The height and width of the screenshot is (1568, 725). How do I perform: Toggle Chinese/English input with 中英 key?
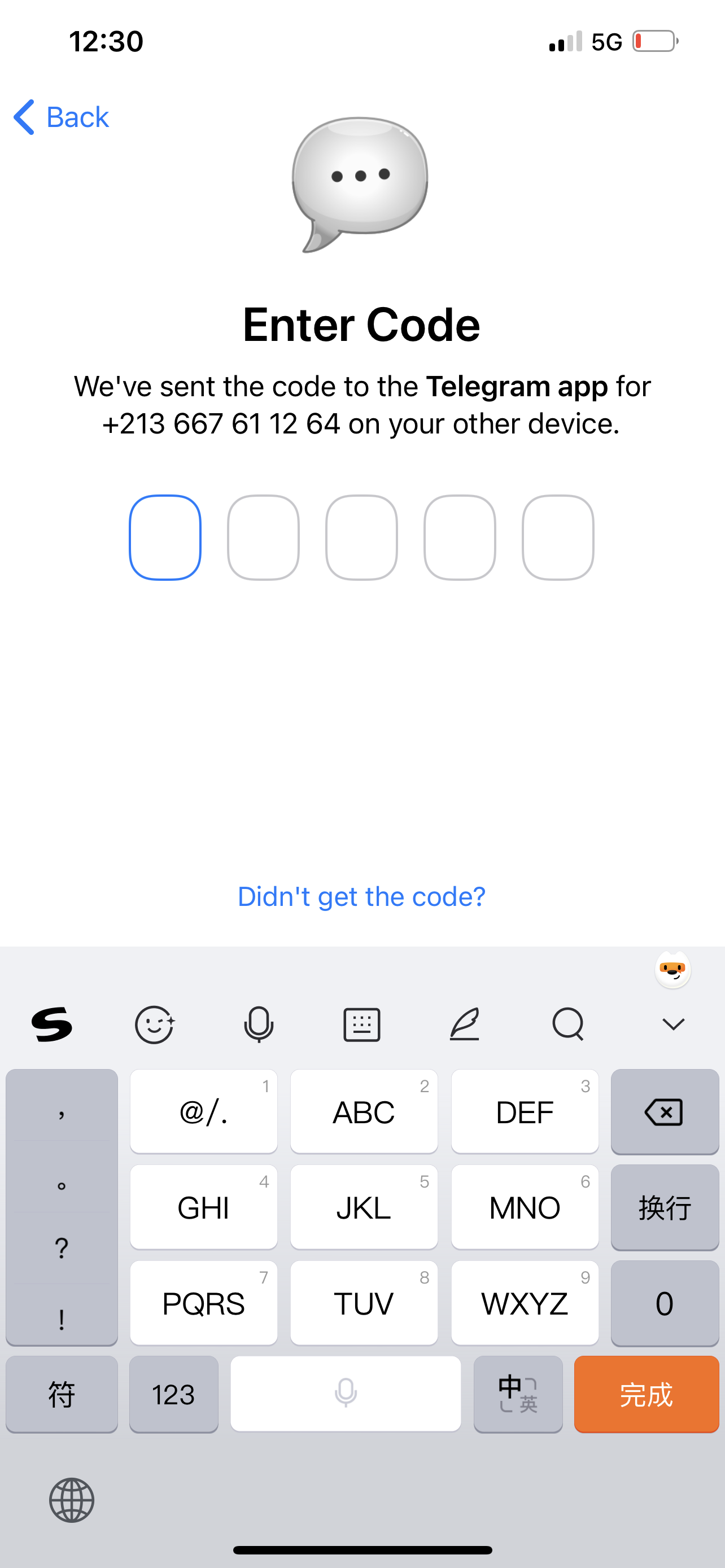(x=517, y=1394)
